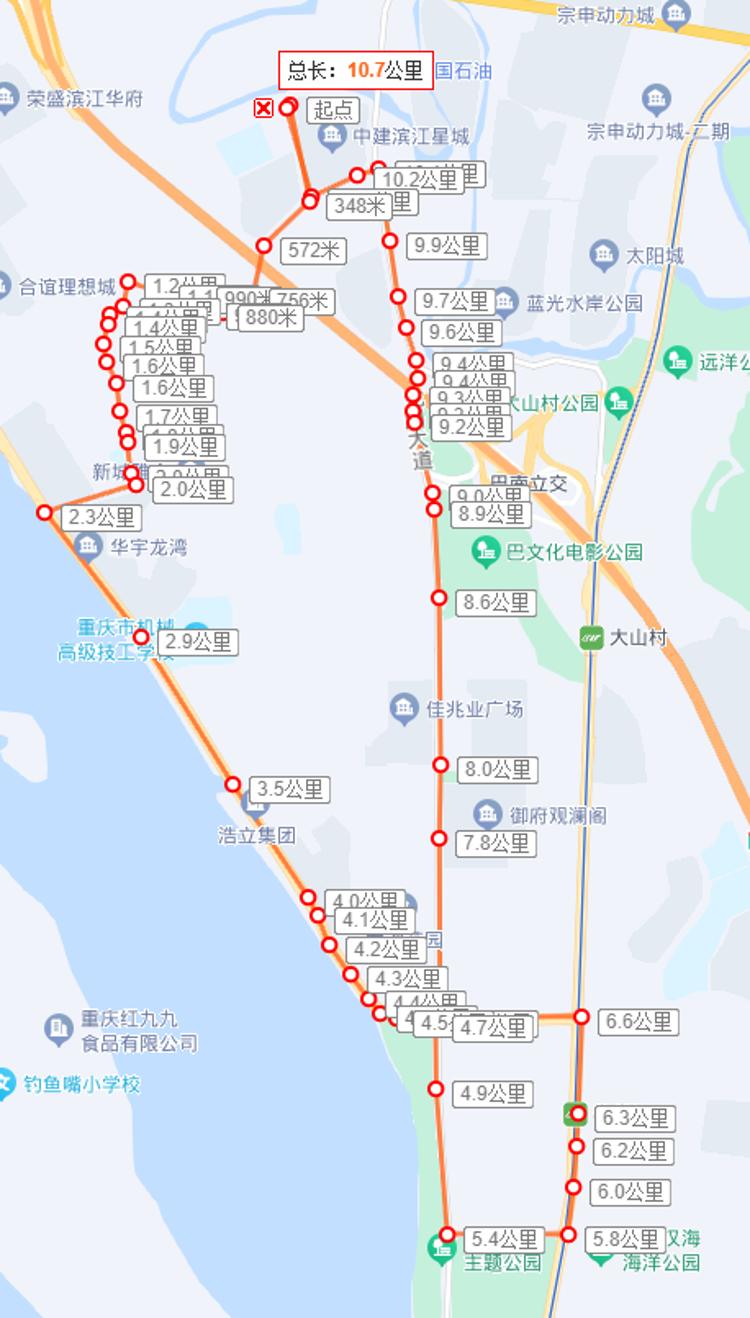
Task: Open the 巴文化电影公园 place marker
Action: (x=487, y=551)
